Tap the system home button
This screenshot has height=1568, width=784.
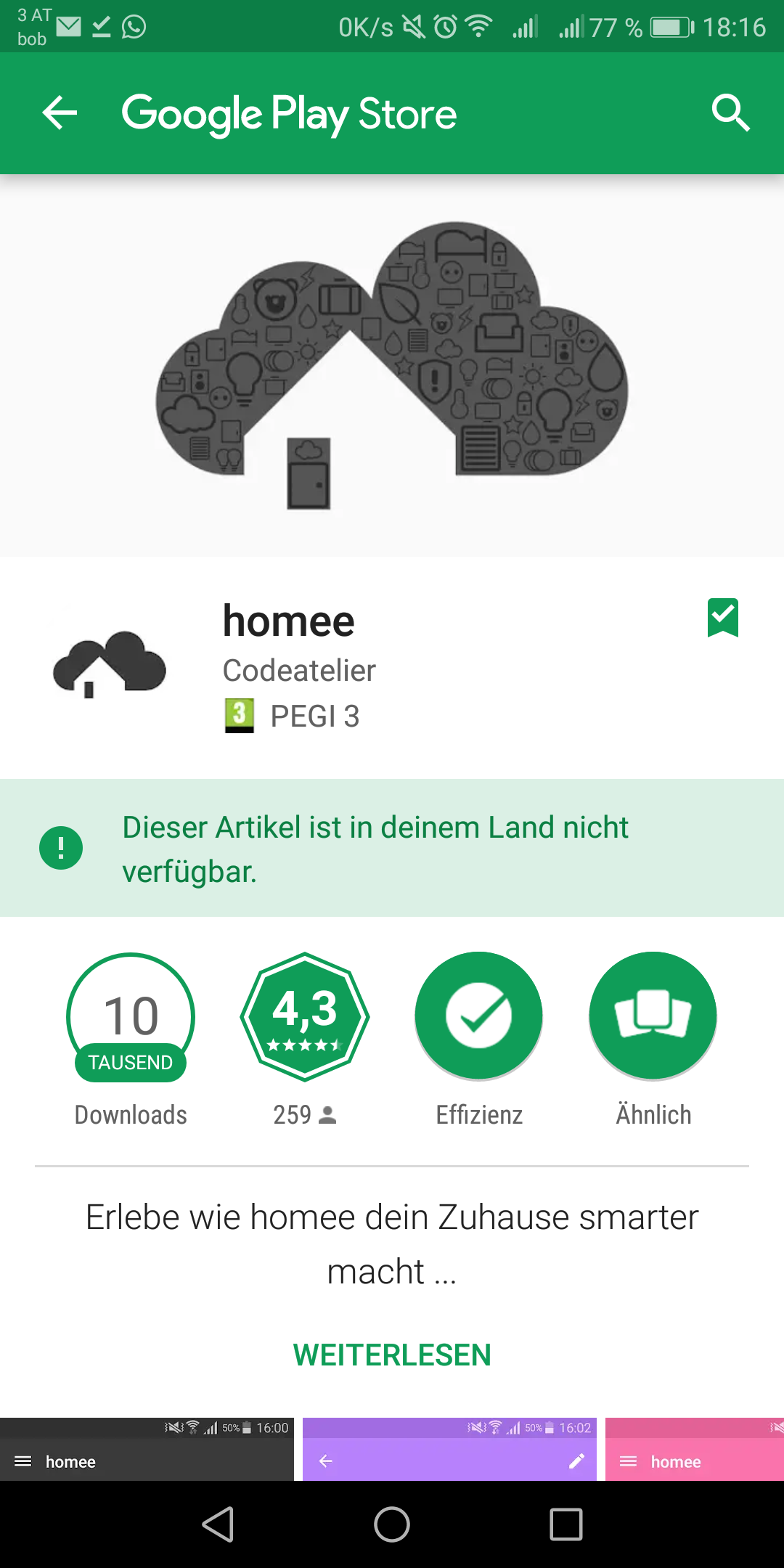point(392,1524)
